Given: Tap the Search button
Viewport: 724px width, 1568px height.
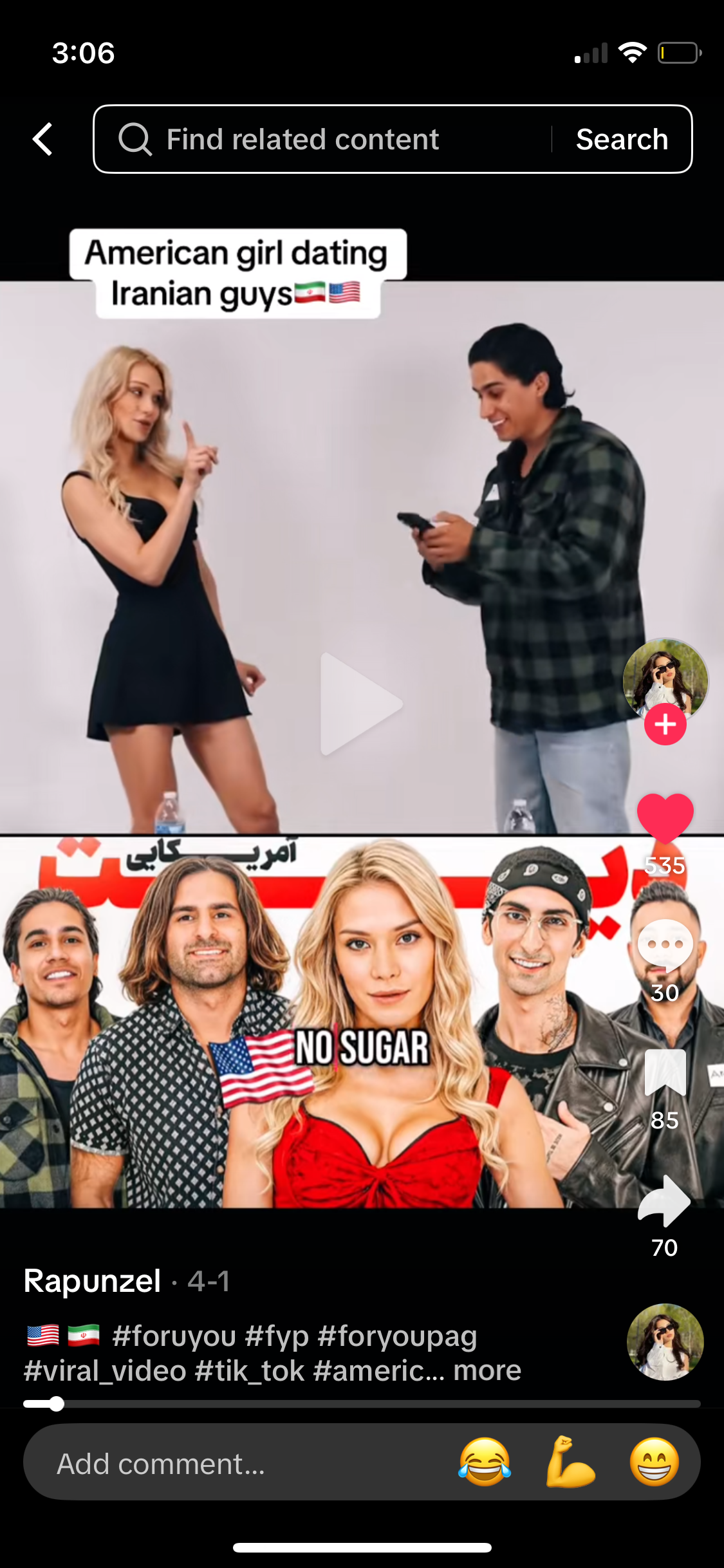Looking at the screenshot, I should pyautogui.click(x=622, y=139).
